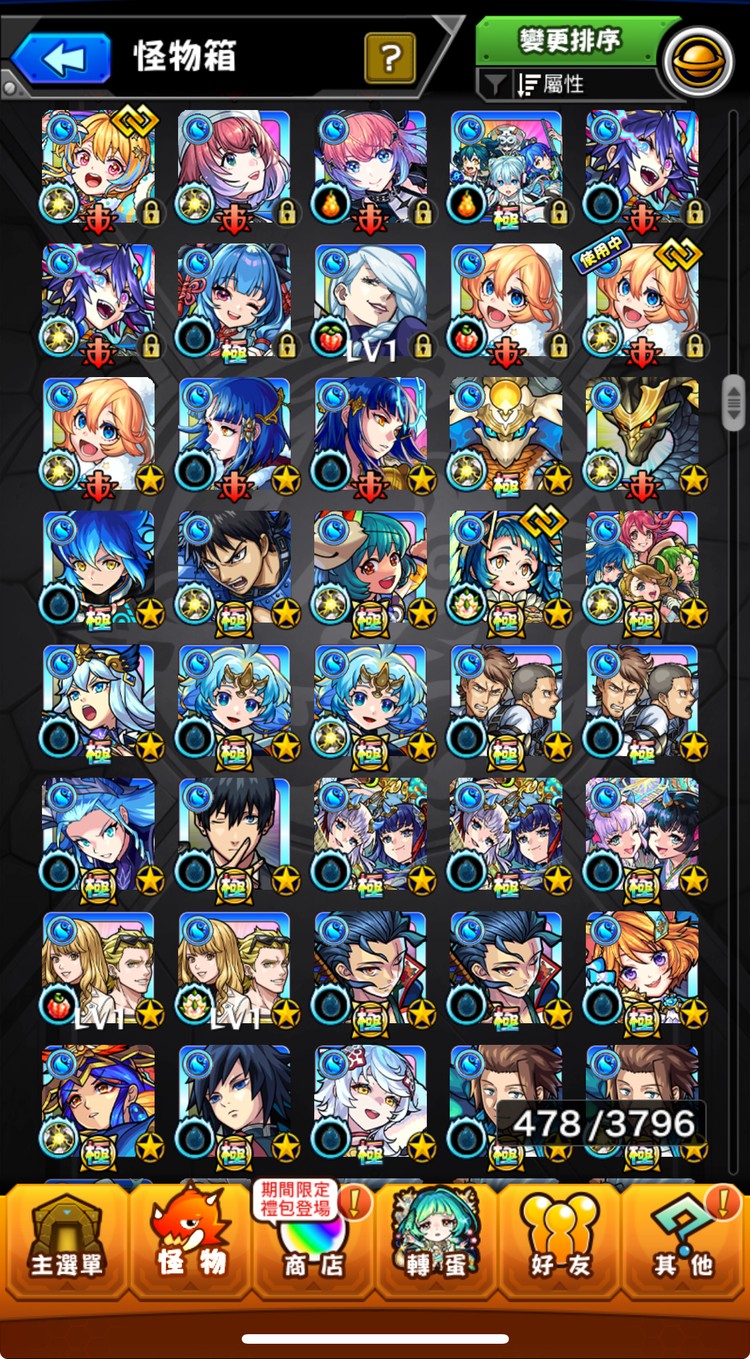
Task: Select the first blonde duo LV1 monster
Action: (x=98, y=968)
